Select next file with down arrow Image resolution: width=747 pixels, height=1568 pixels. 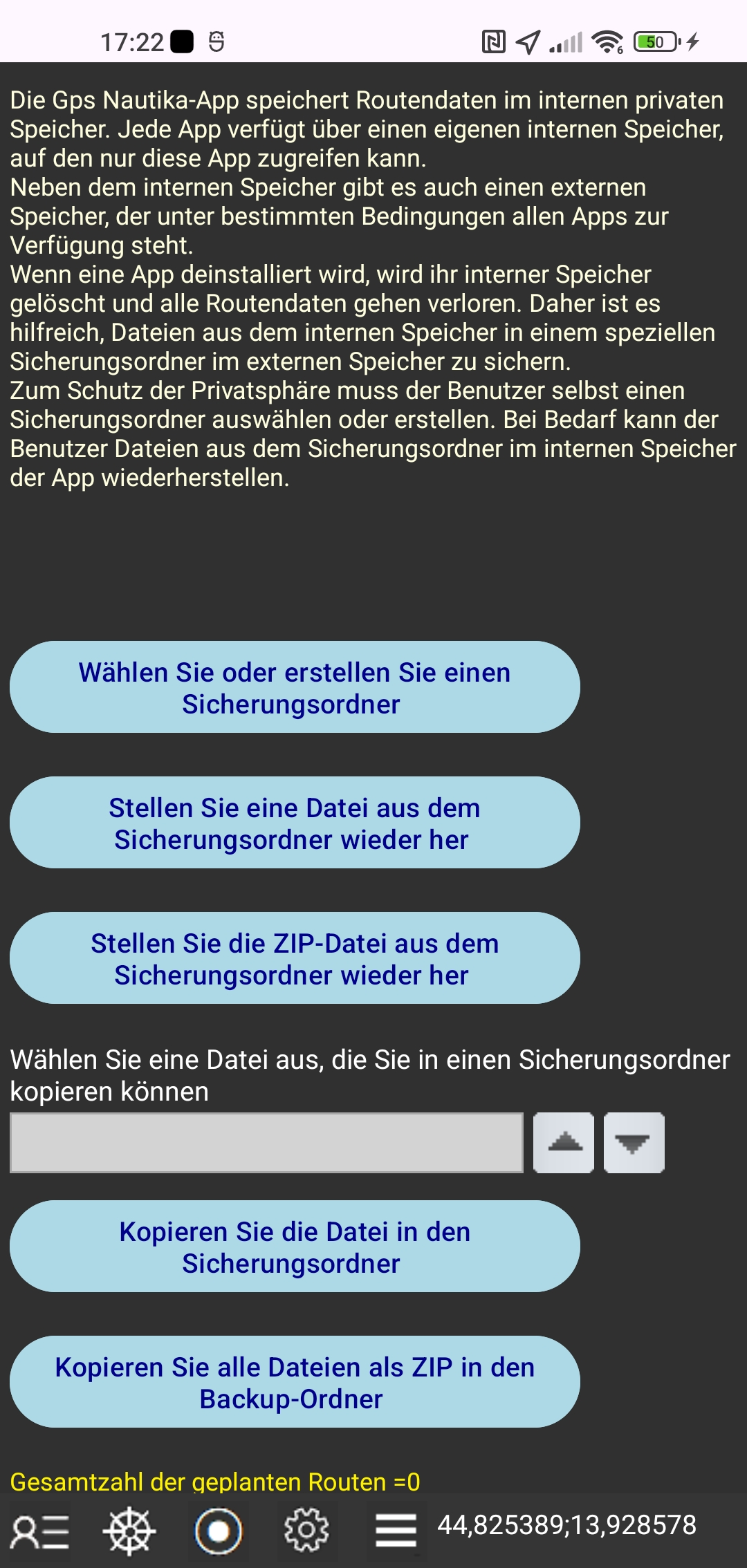click(634, 1143)
